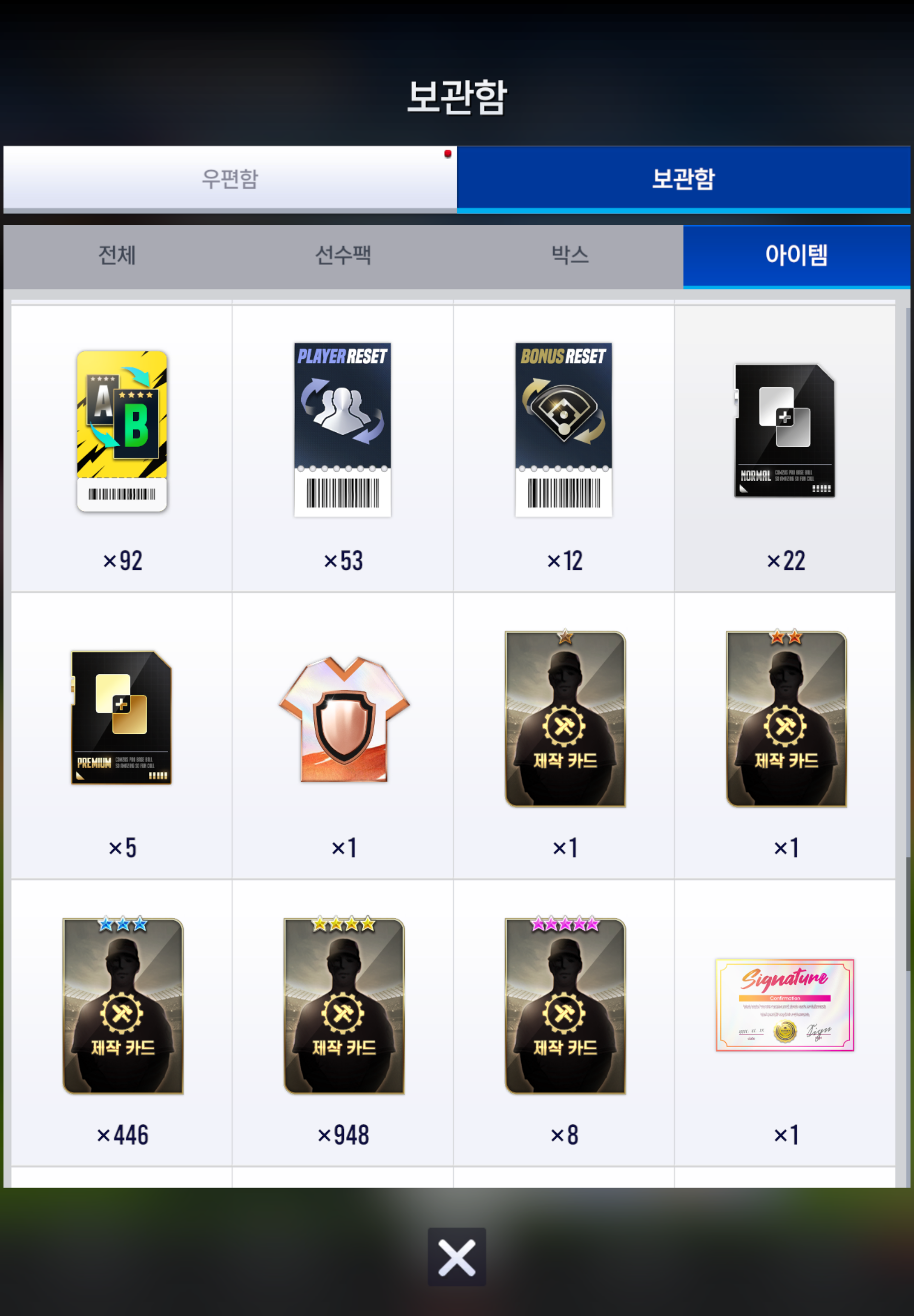
Task: Select the shield jersey item
Action: pyautogui.click(x=343, y=719)
